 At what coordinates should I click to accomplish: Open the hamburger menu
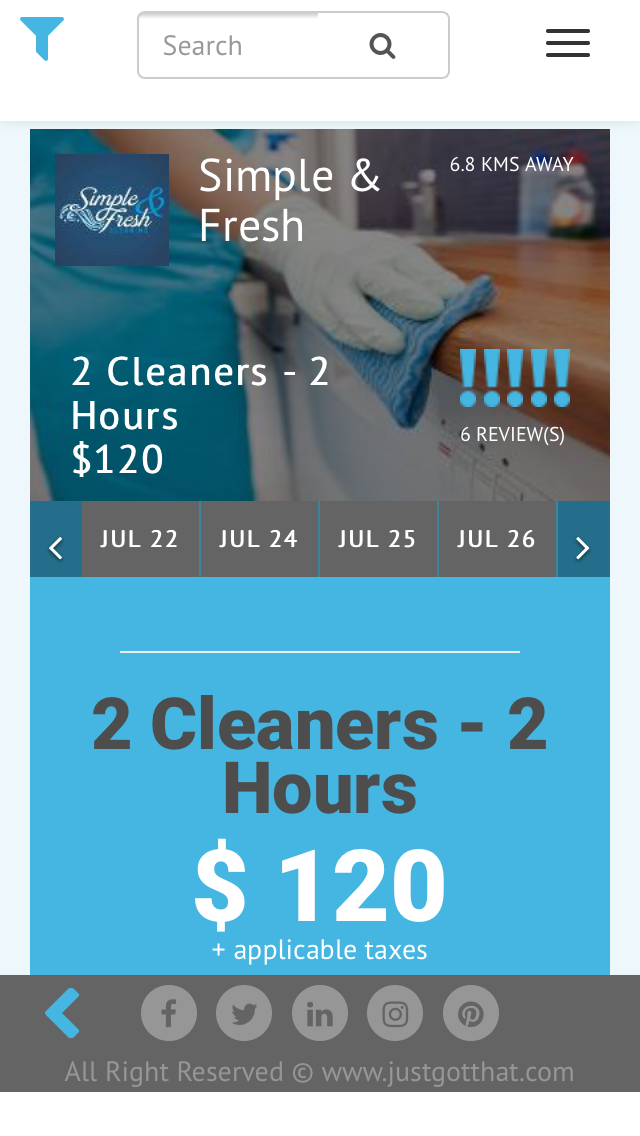tap(567, 43)
